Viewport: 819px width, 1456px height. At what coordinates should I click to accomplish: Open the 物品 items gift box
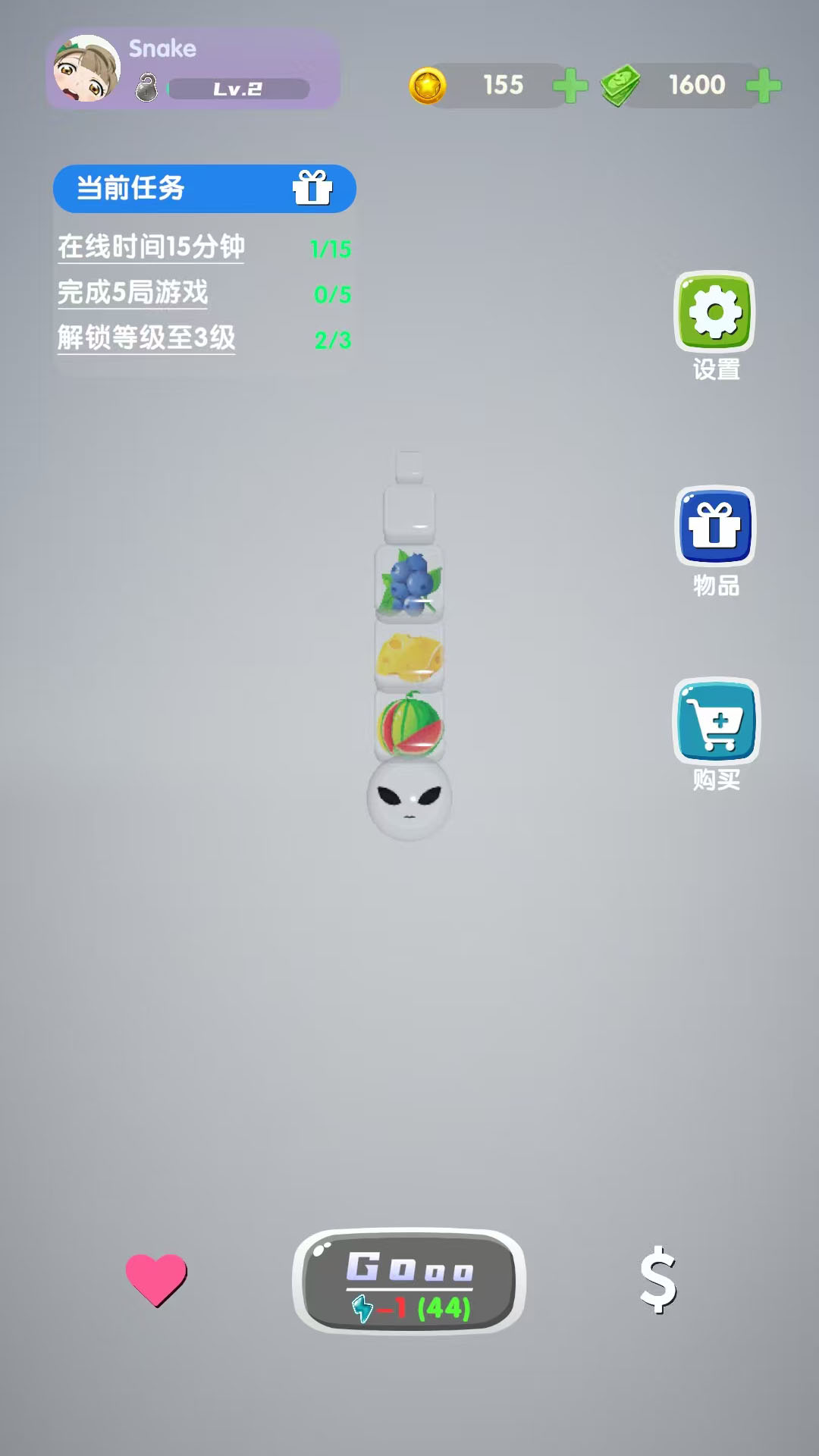[714, 526]
